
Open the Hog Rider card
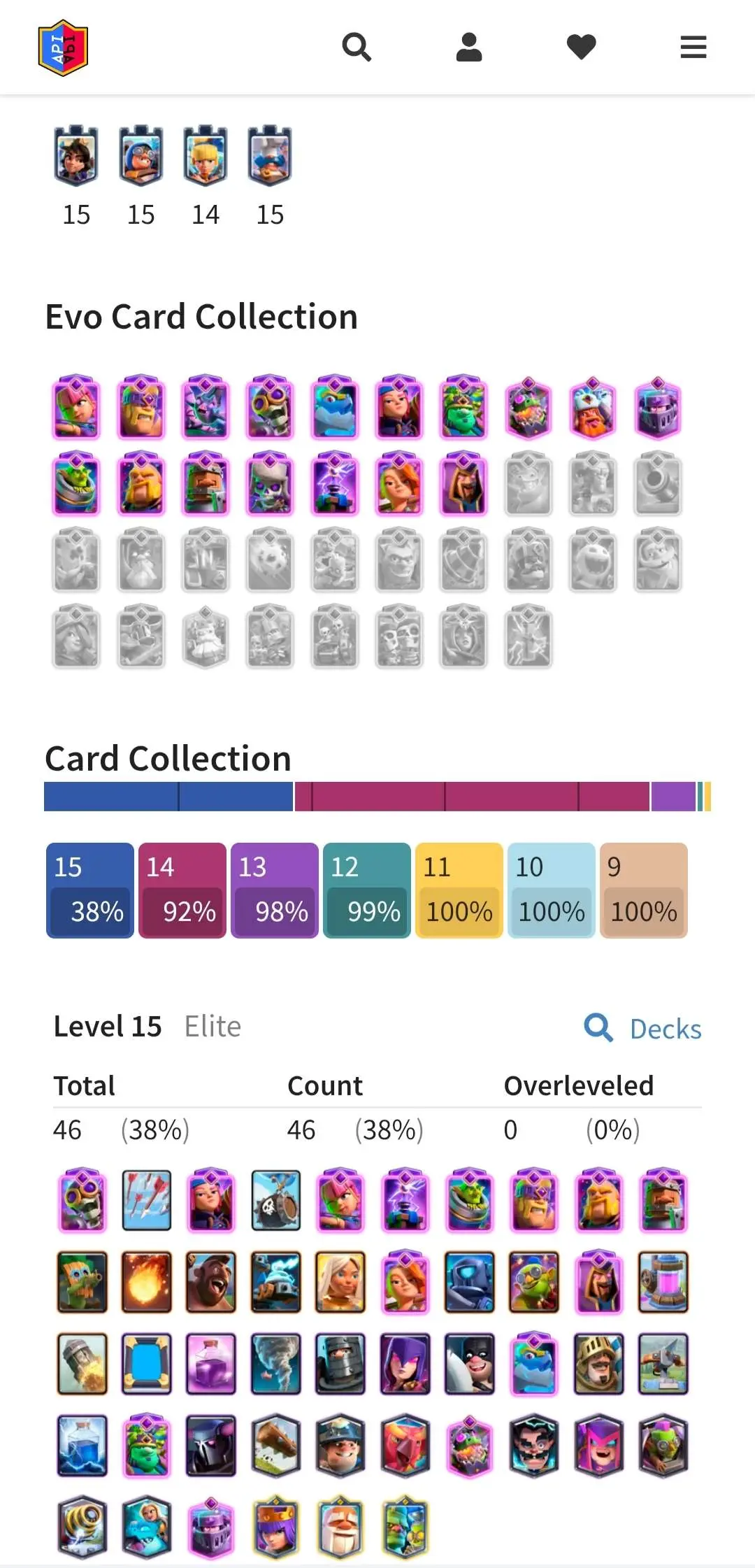(210, 1282)
